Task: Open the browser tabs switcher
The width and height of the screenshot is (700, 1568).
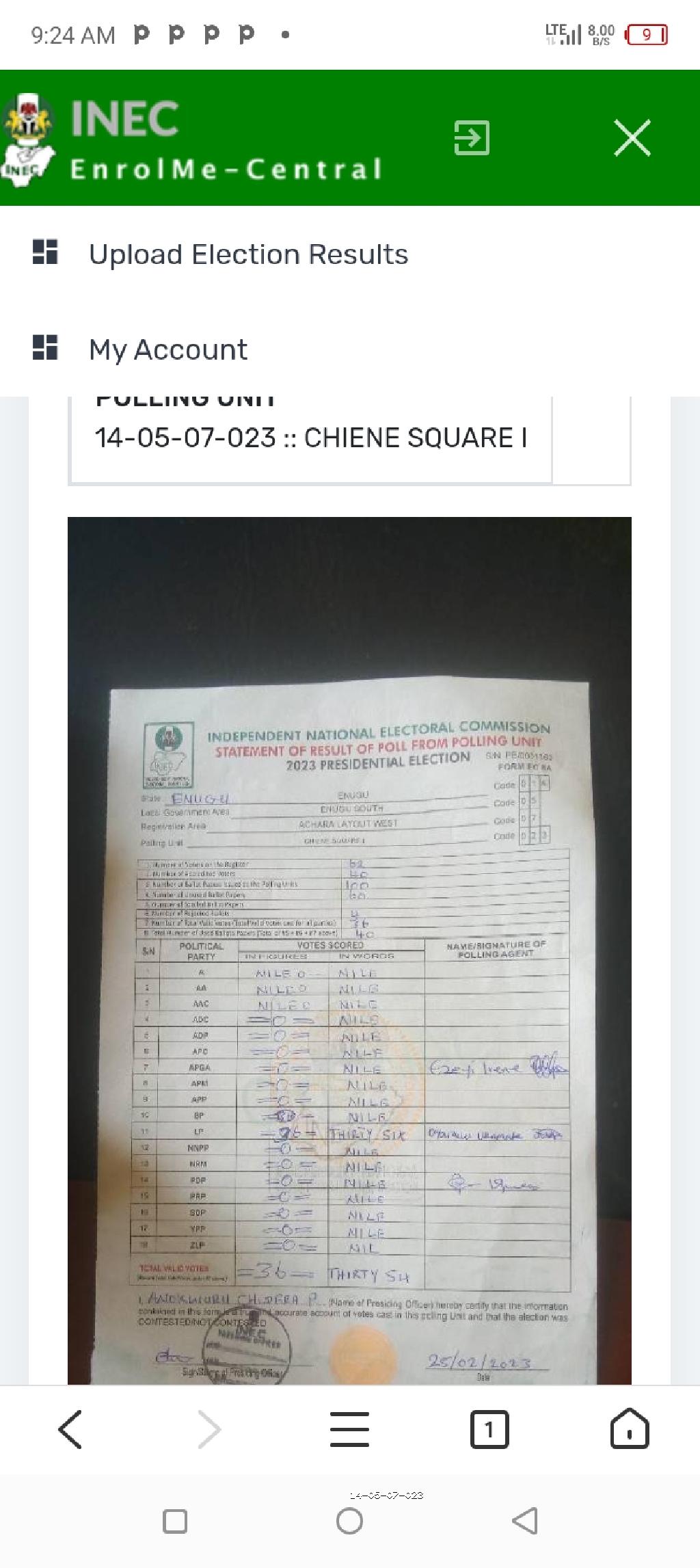Action: tap(489, 1430)
